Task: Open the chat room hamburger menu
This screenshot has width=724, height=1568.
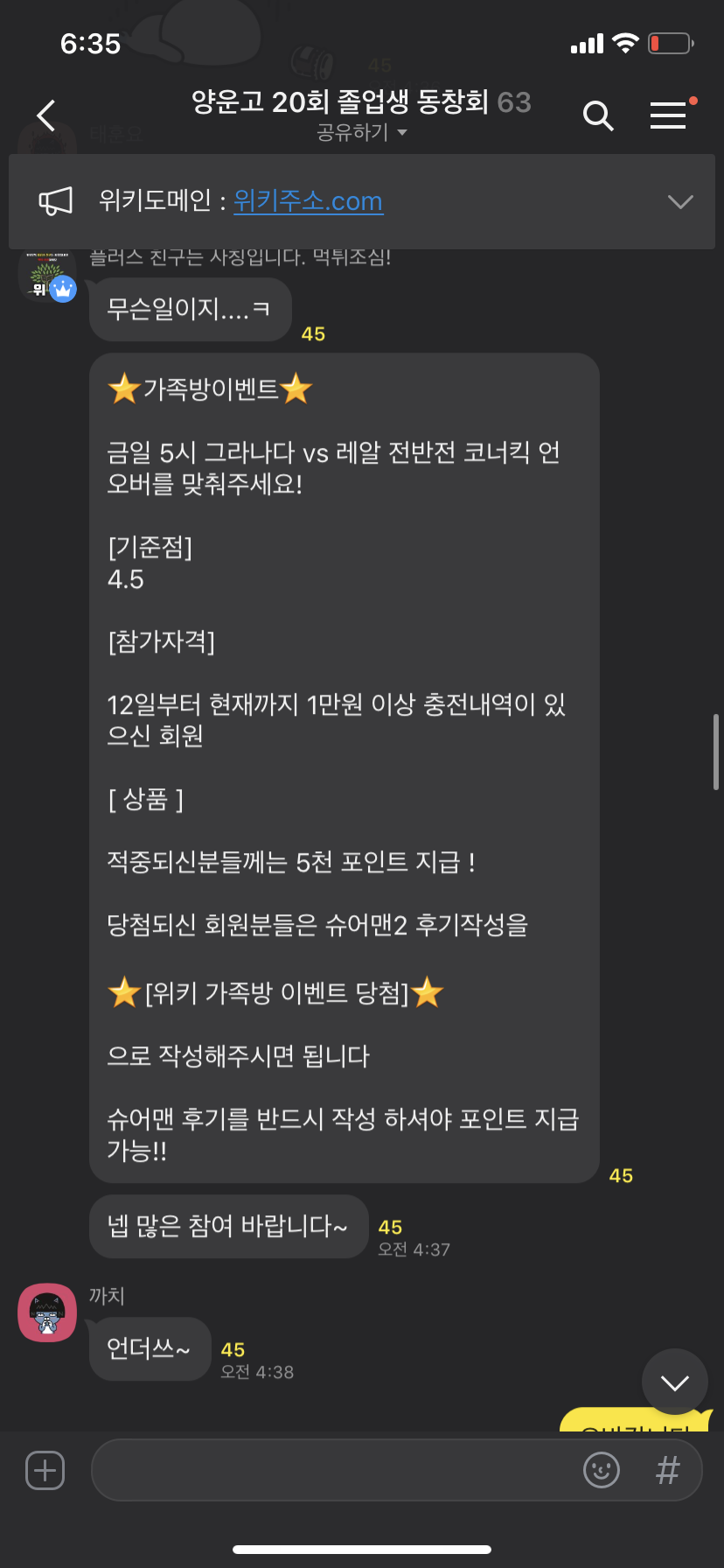Action: 668,115
